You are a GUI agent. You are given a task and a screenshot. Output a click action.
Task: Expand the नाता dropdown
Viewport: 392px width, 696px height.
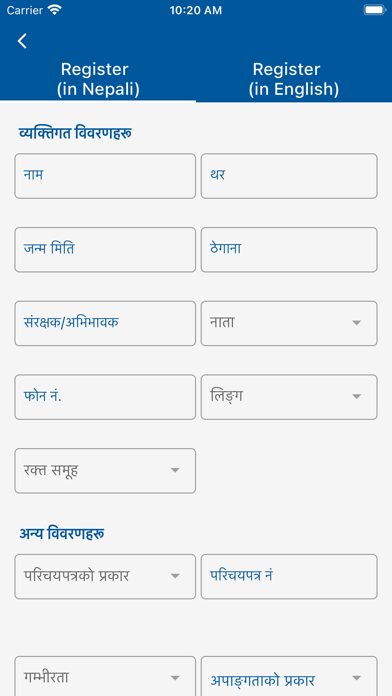(x=289, y=323)
